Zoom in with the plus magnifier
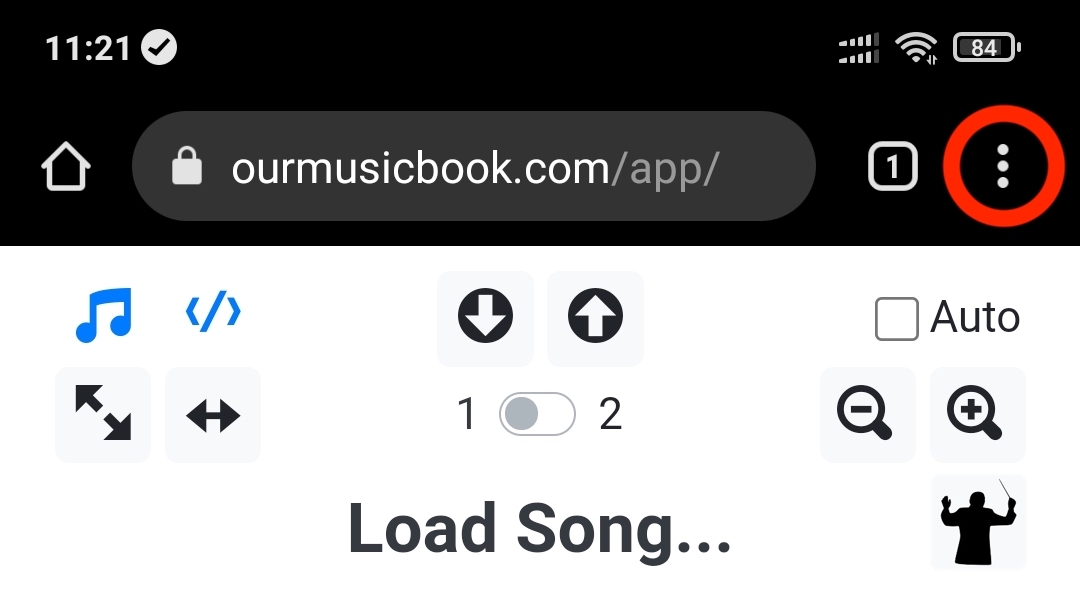 point(977,414)
